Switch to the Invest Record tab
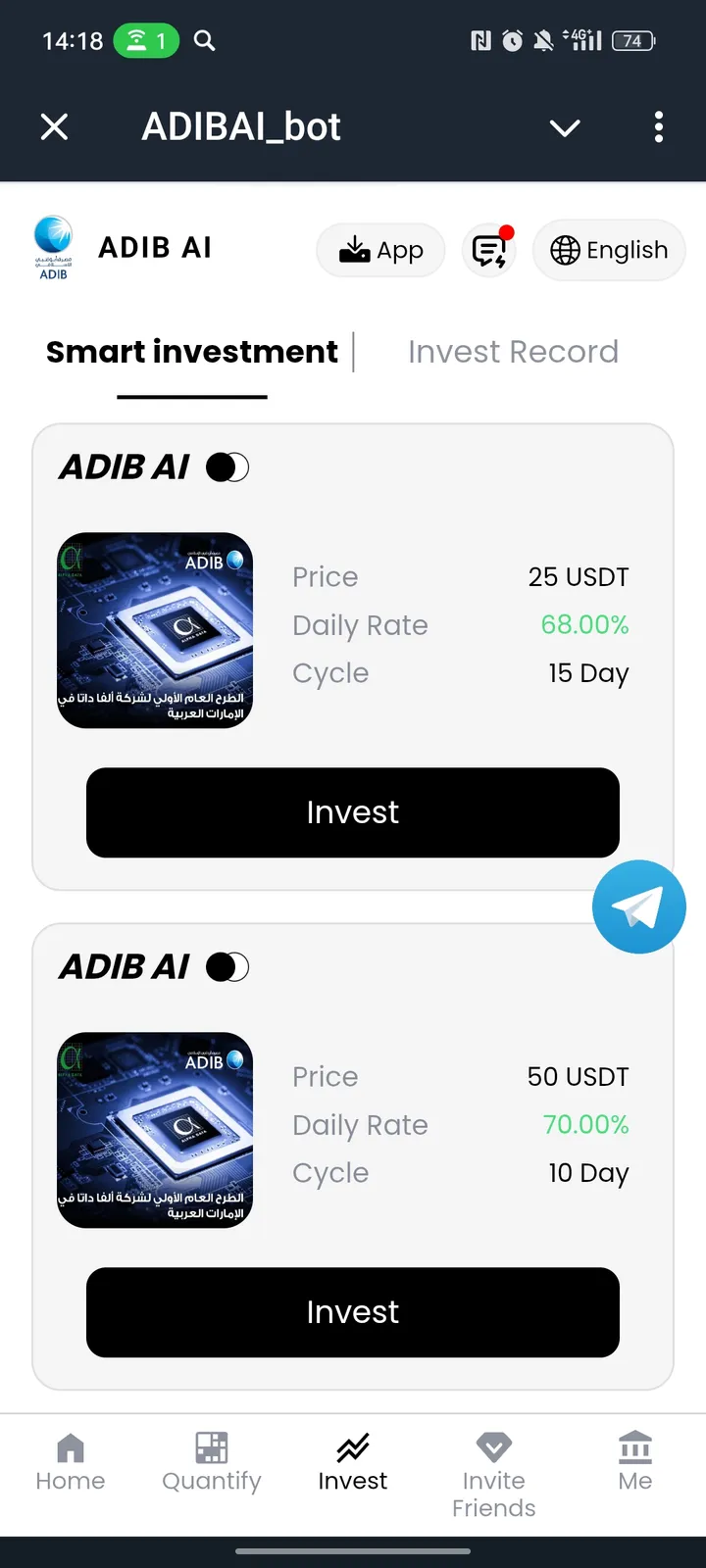 (x=513, y=351)
